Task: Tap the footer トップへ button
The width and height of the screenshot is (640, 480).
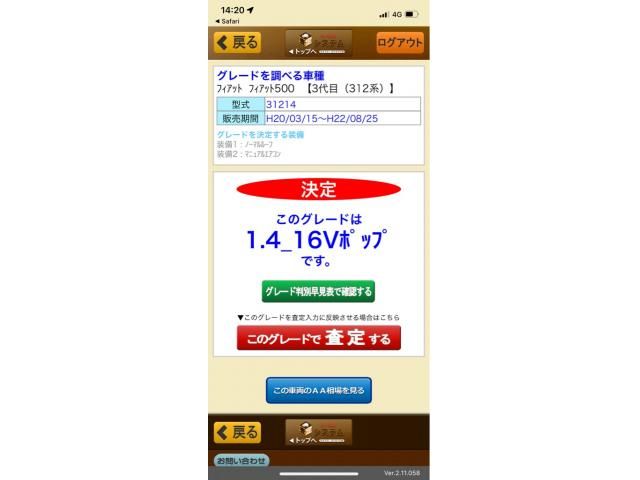Action: pyautogui.click(x=318, y=432)
